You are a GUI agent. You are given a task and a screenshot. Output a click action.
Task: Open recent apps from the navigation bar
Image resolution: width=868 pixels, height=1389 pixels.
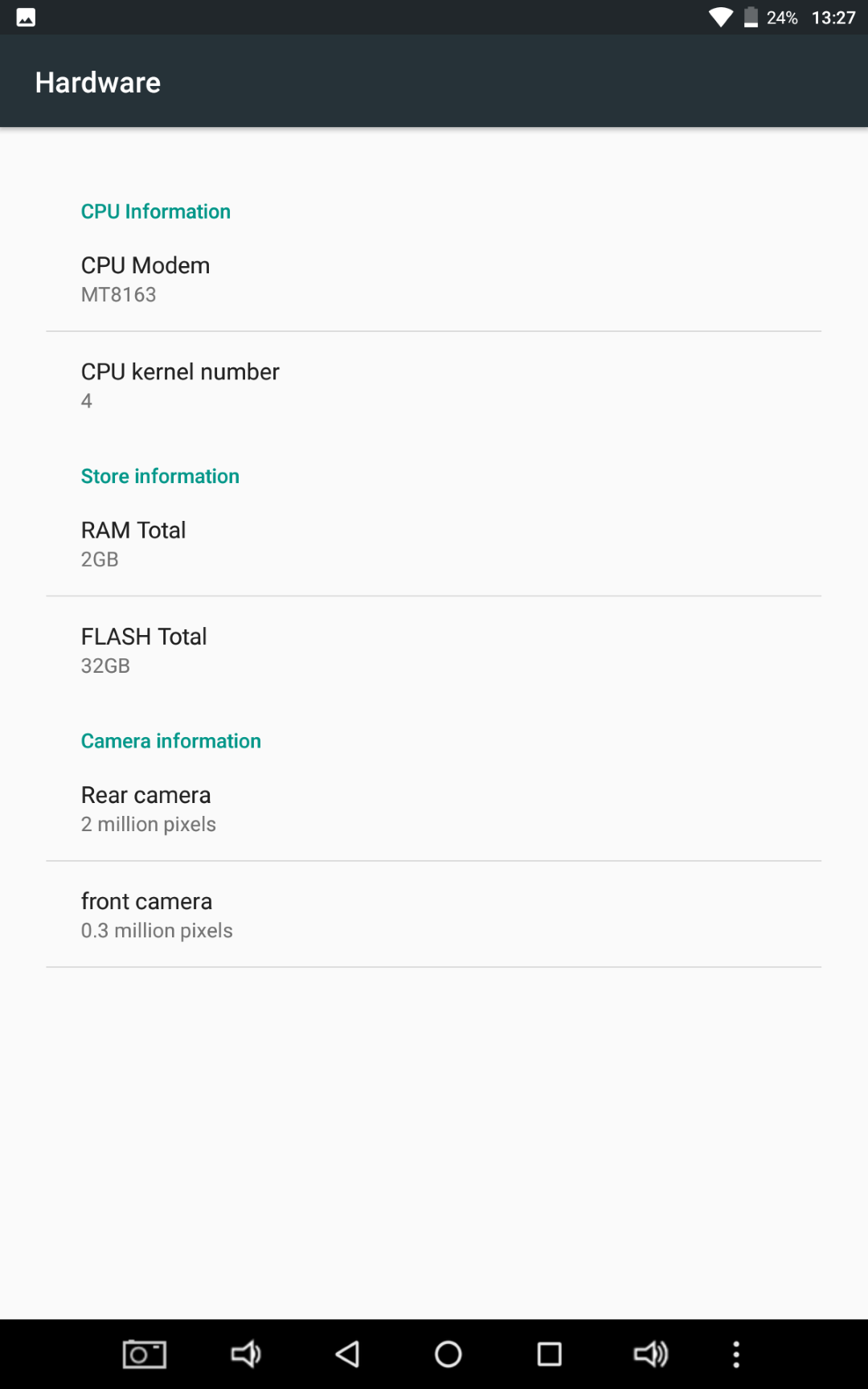click(550, 1354)
